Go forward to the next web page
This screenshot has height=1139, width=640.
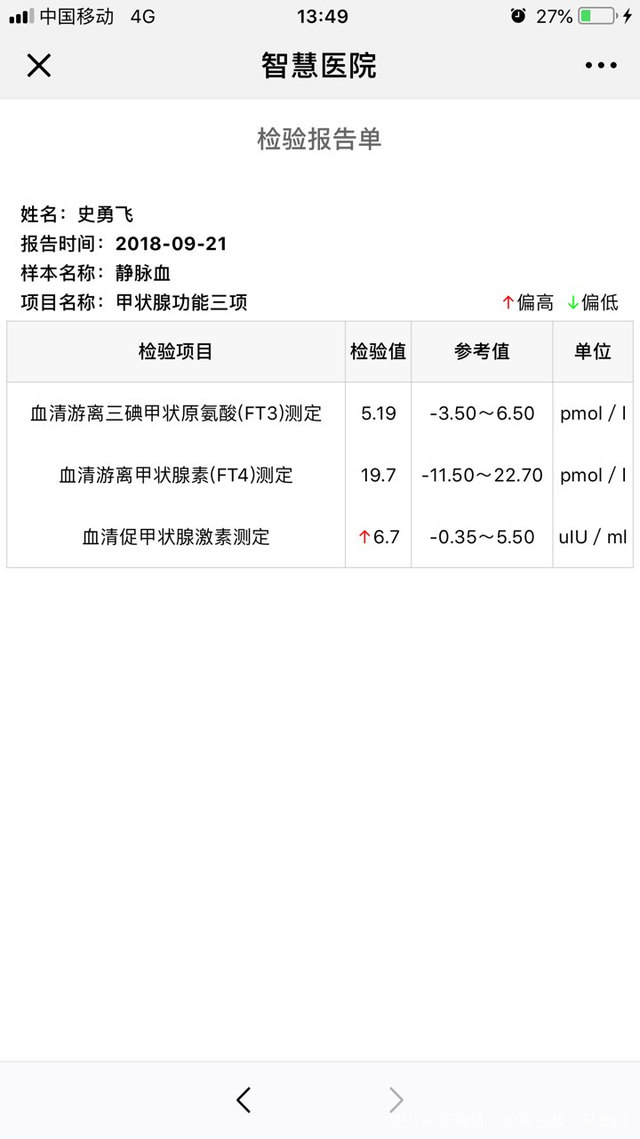pos(396,1100)
